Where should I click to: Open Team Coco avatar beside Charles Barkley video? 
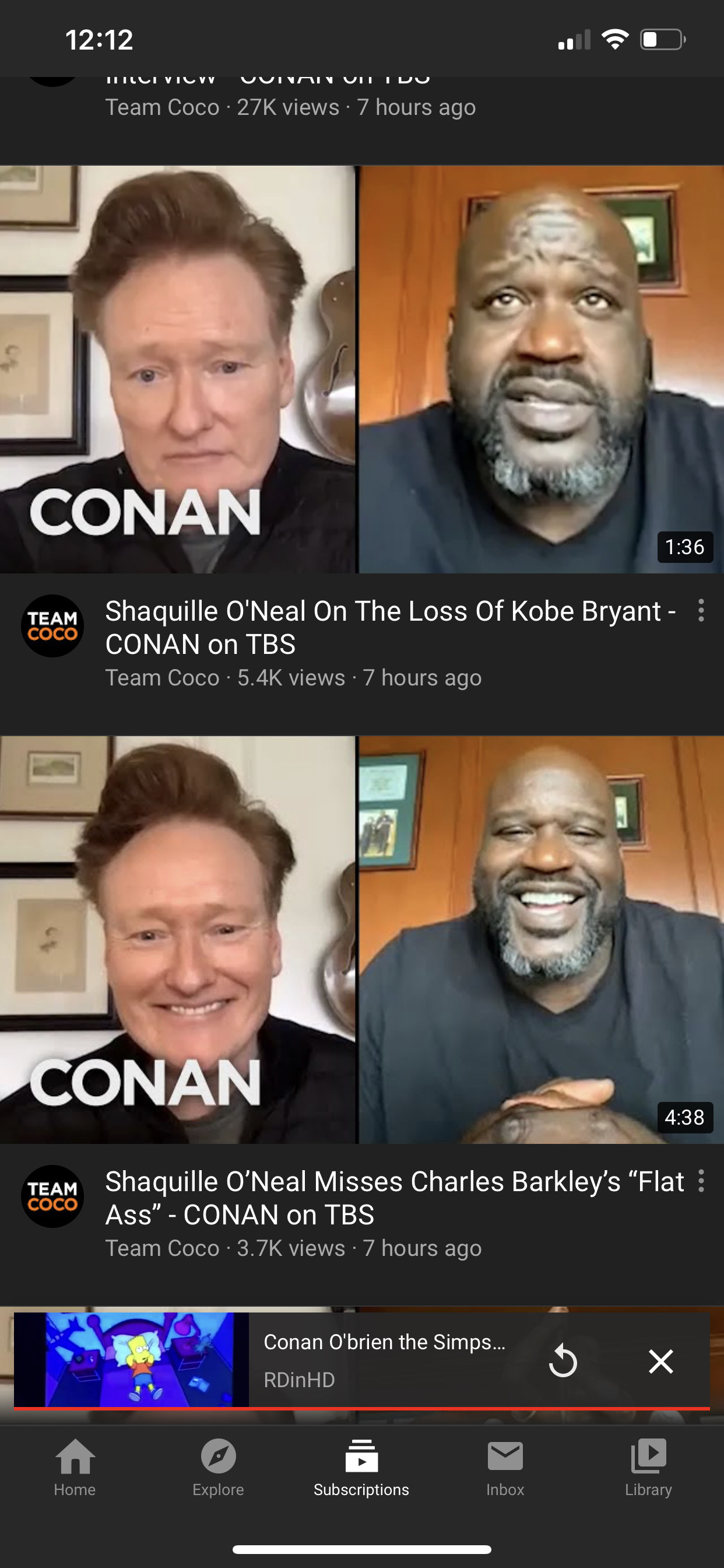52,1196
